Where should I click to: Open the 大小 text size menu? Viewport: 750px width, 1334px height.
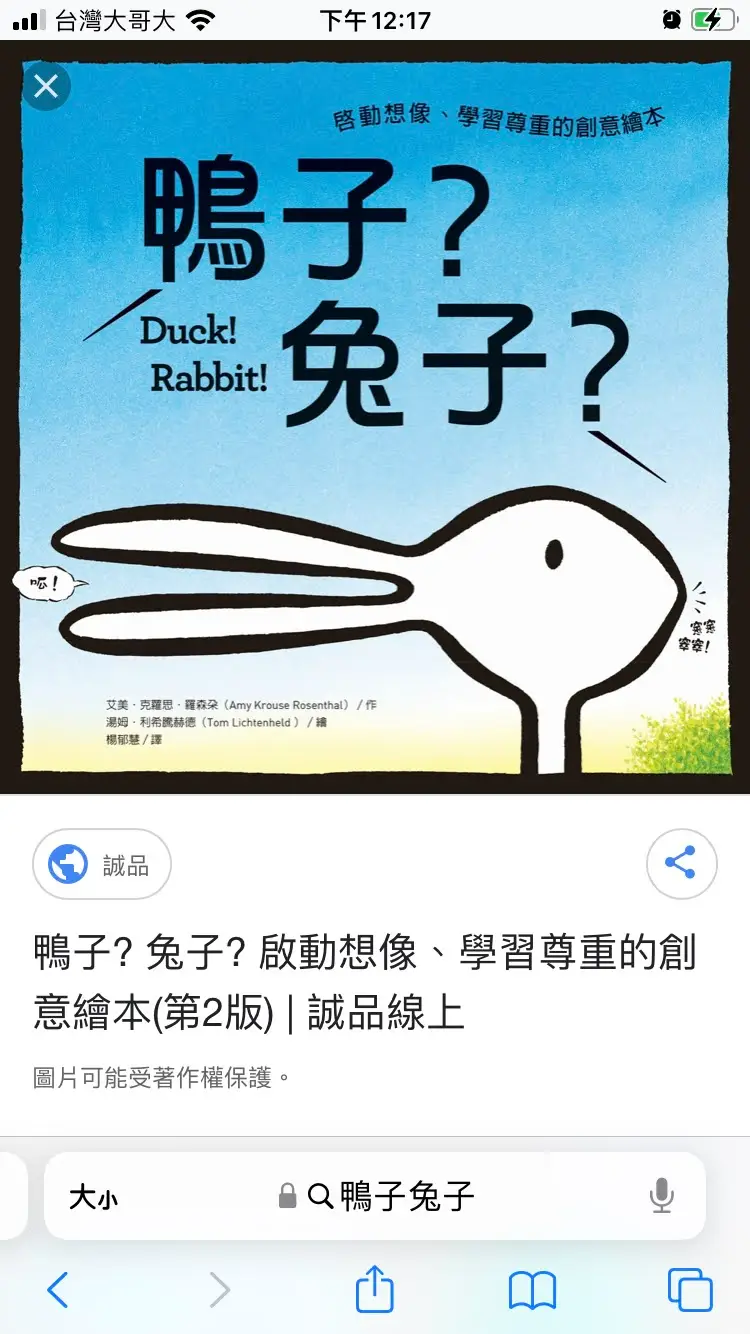93,1197
